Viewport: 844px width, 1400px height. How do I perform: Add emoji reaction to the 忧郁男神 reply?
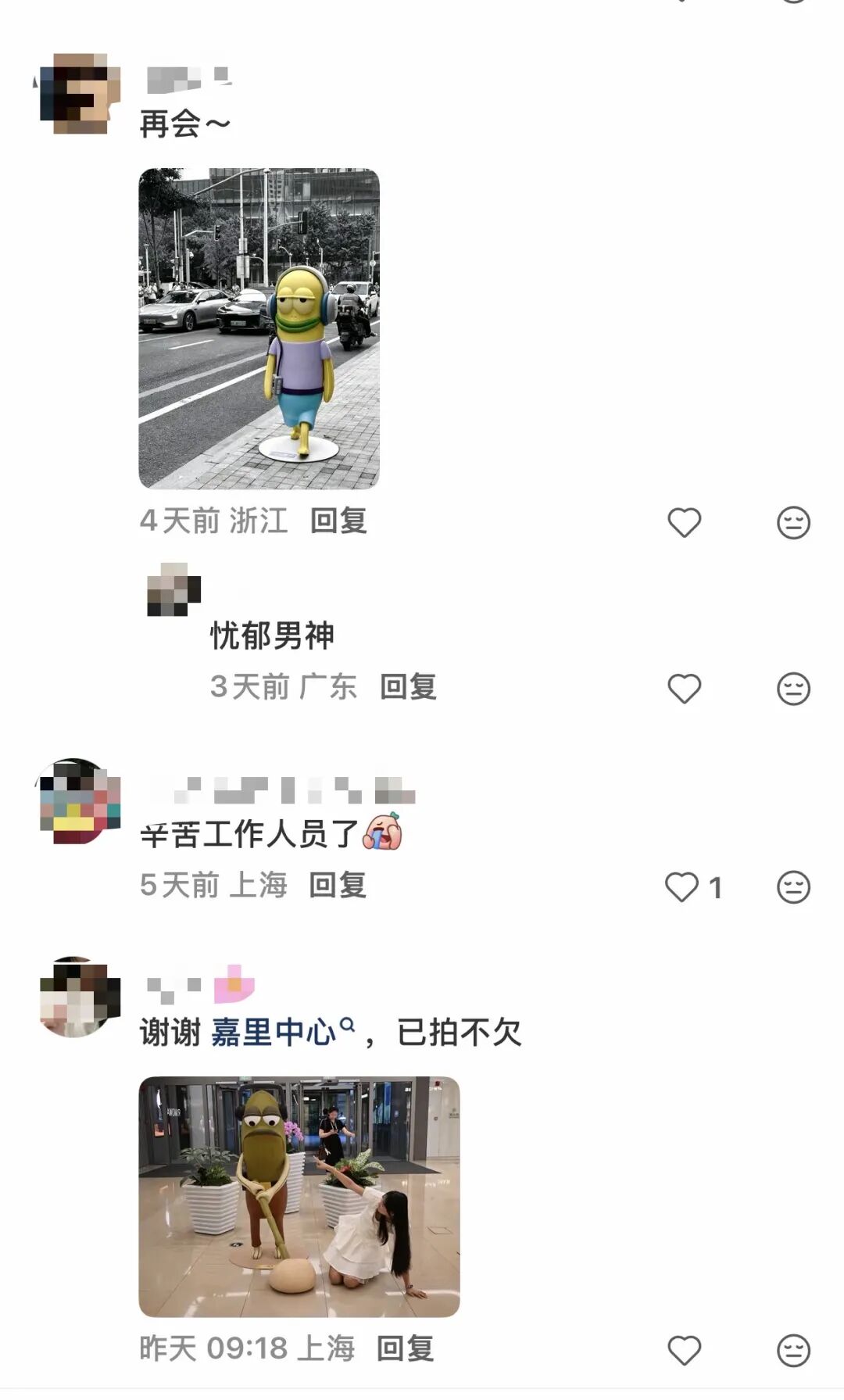[793, 689]
